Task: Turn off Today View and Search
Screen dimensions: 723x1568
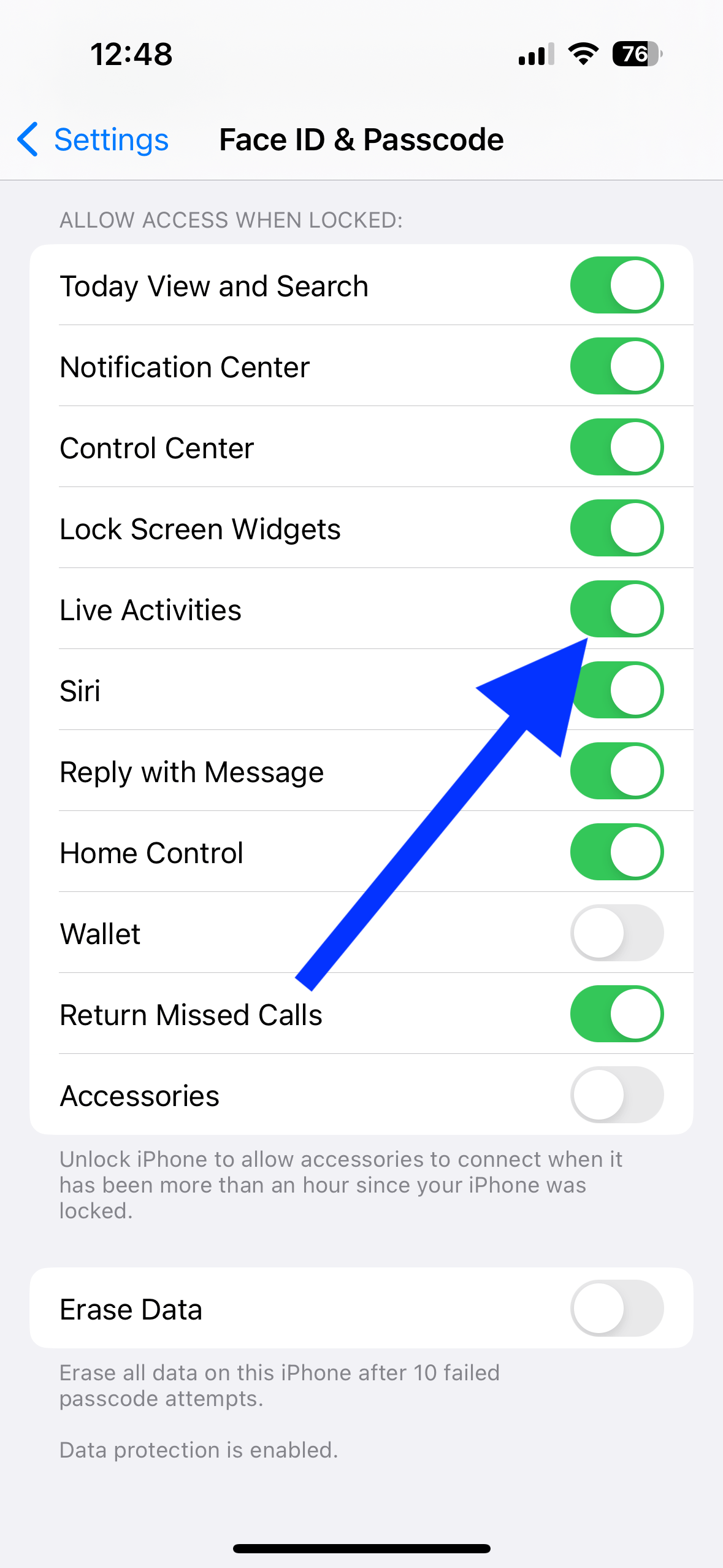Action: (x=617, y=285)
